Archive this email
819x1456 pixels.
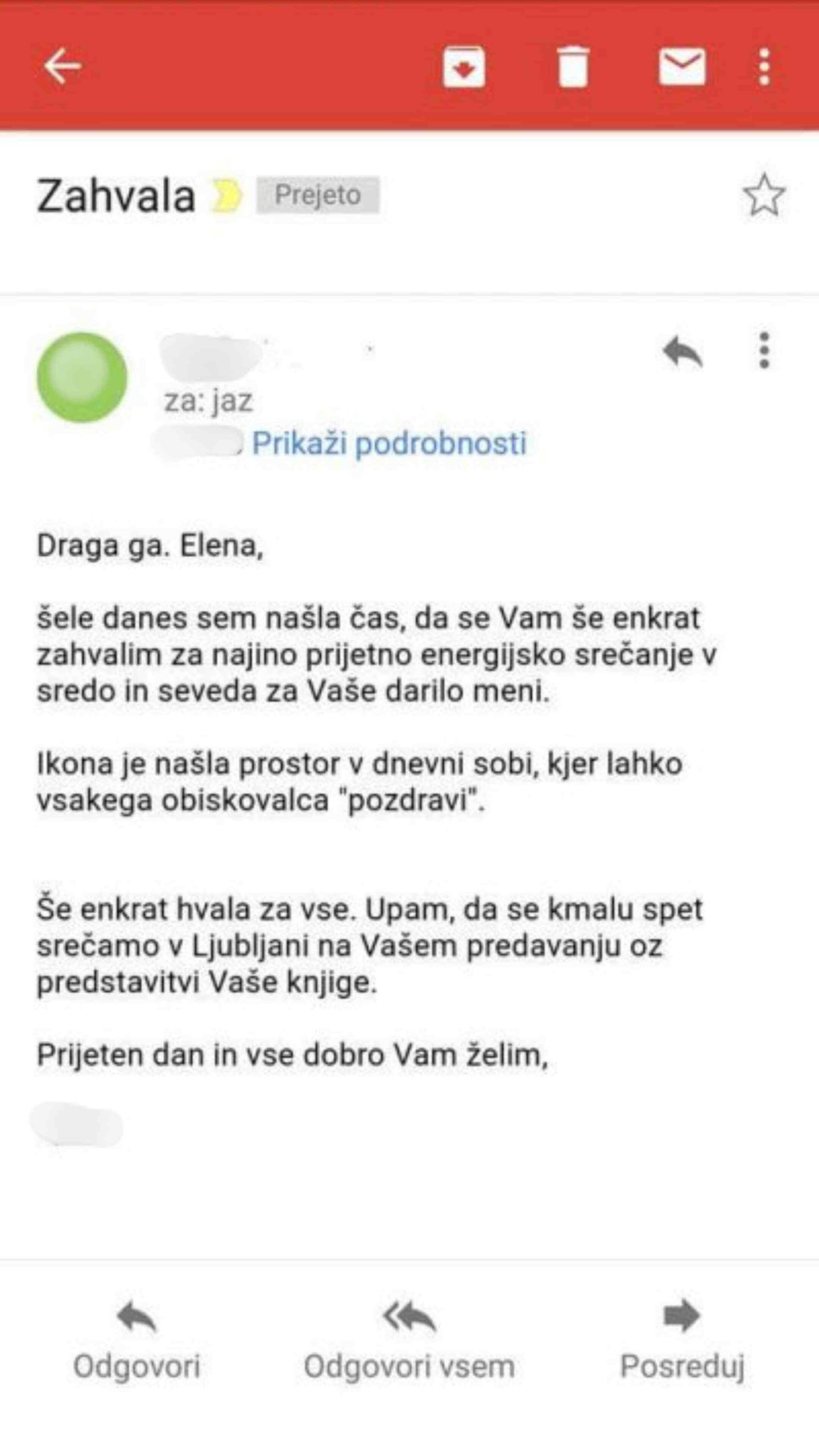pyautogui.click(x=464, y=67)
